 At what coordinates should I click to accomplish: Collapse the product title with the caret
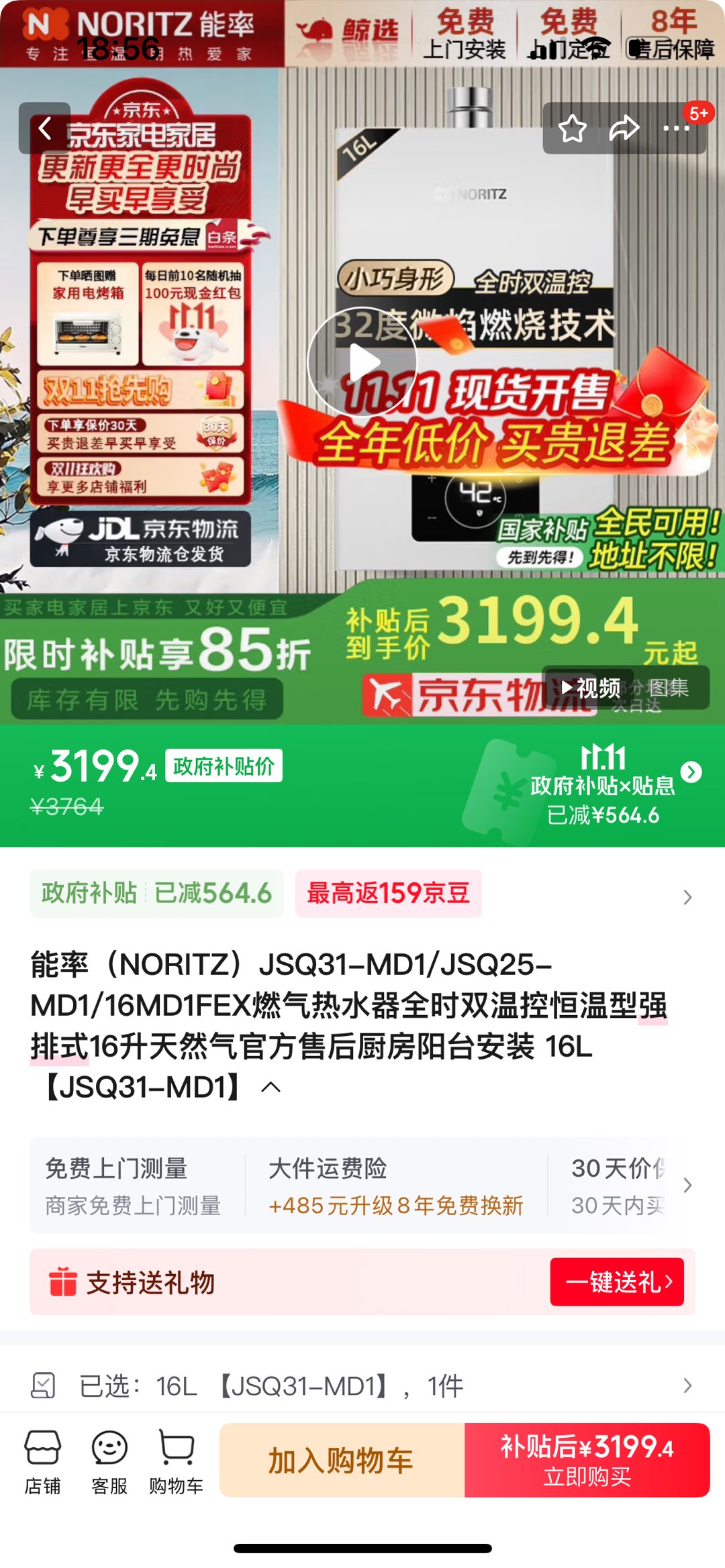tap(271, 1087)
